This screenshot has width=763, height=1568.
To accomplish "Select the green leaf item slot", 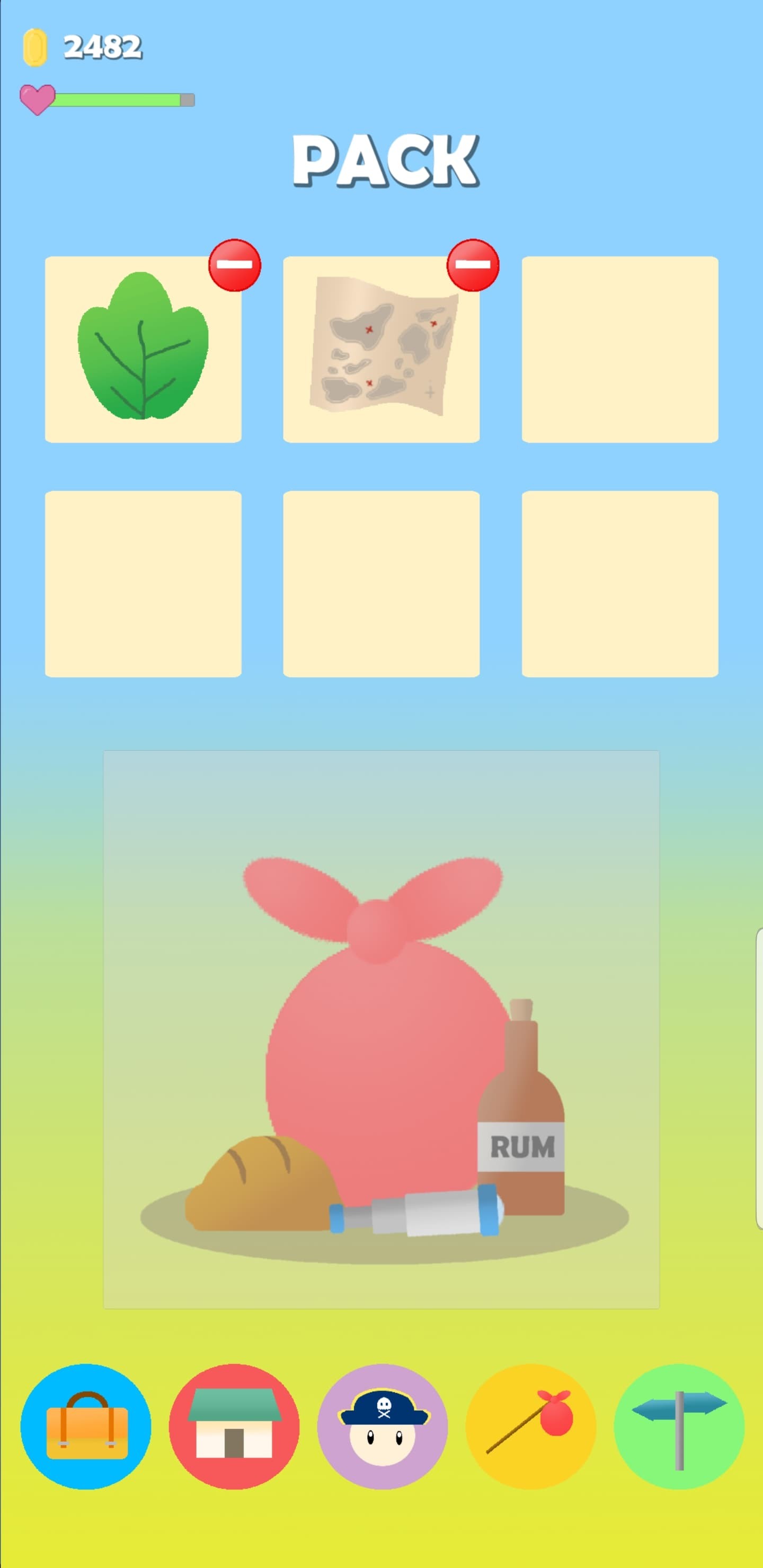I will 143,350.
